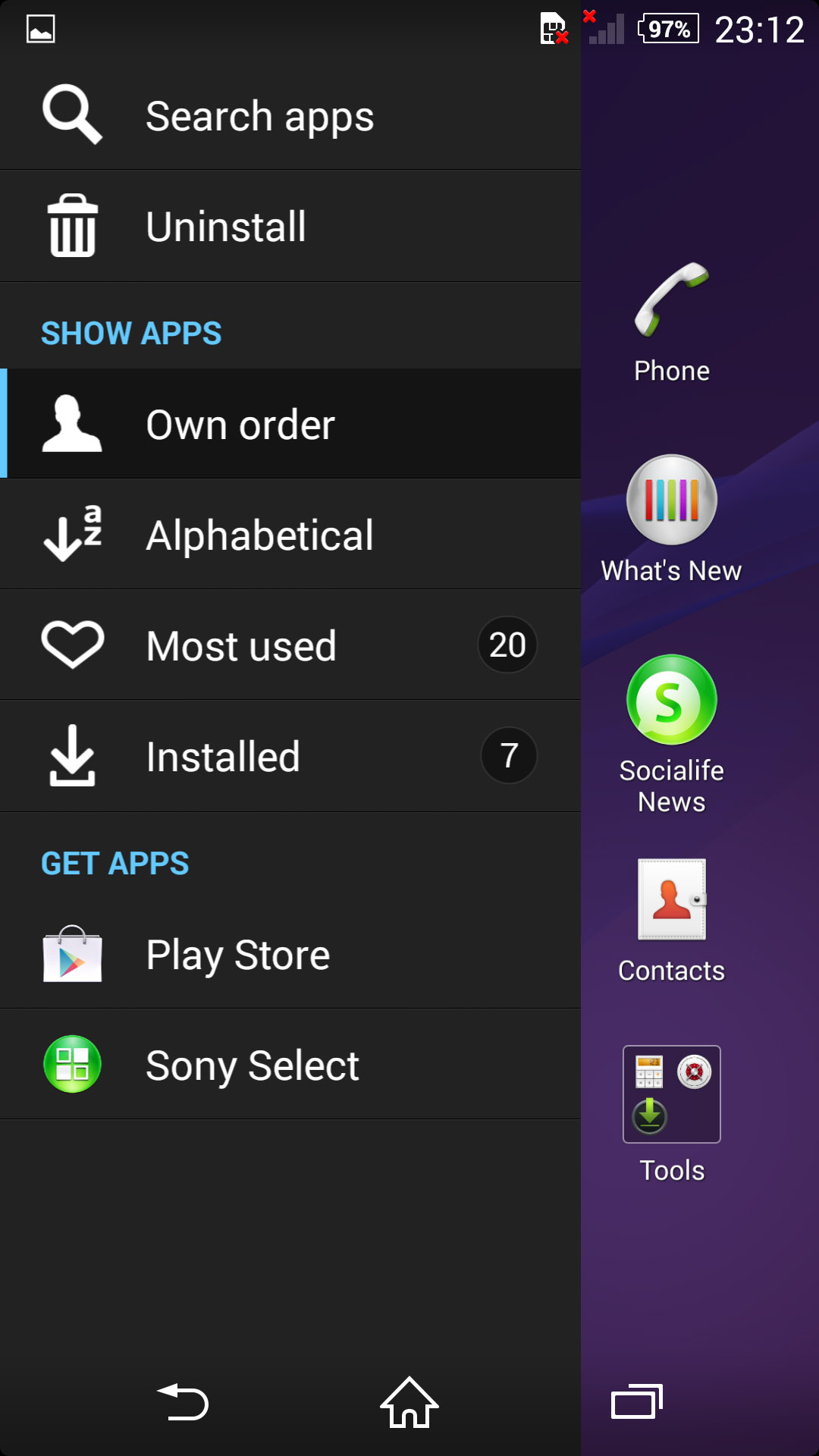
Task: Launch Socialife News
Action: click(672, 735)
